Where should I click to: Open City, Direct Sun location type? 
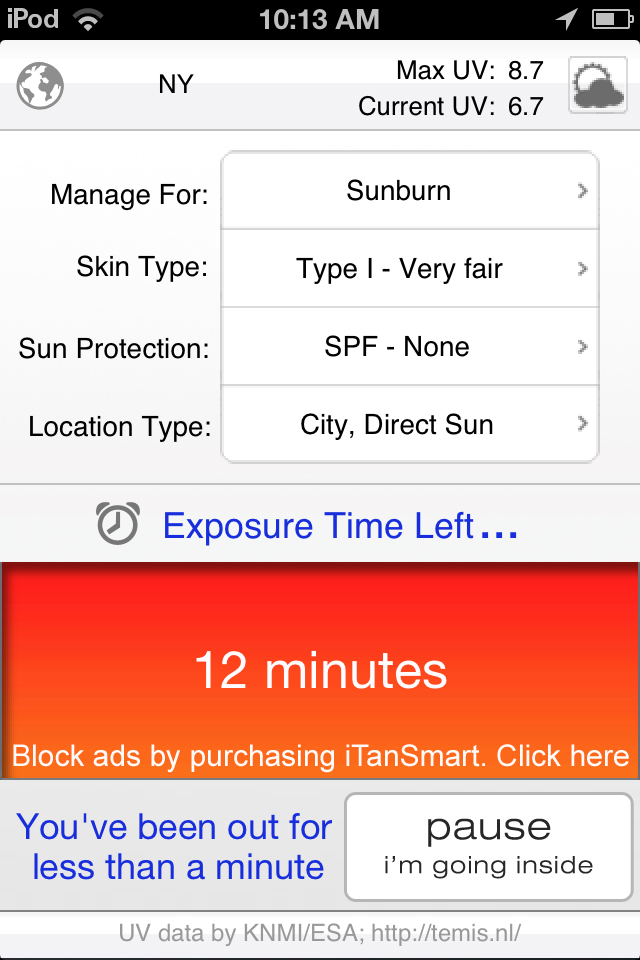pyautogui.click(x=410, y=425)
